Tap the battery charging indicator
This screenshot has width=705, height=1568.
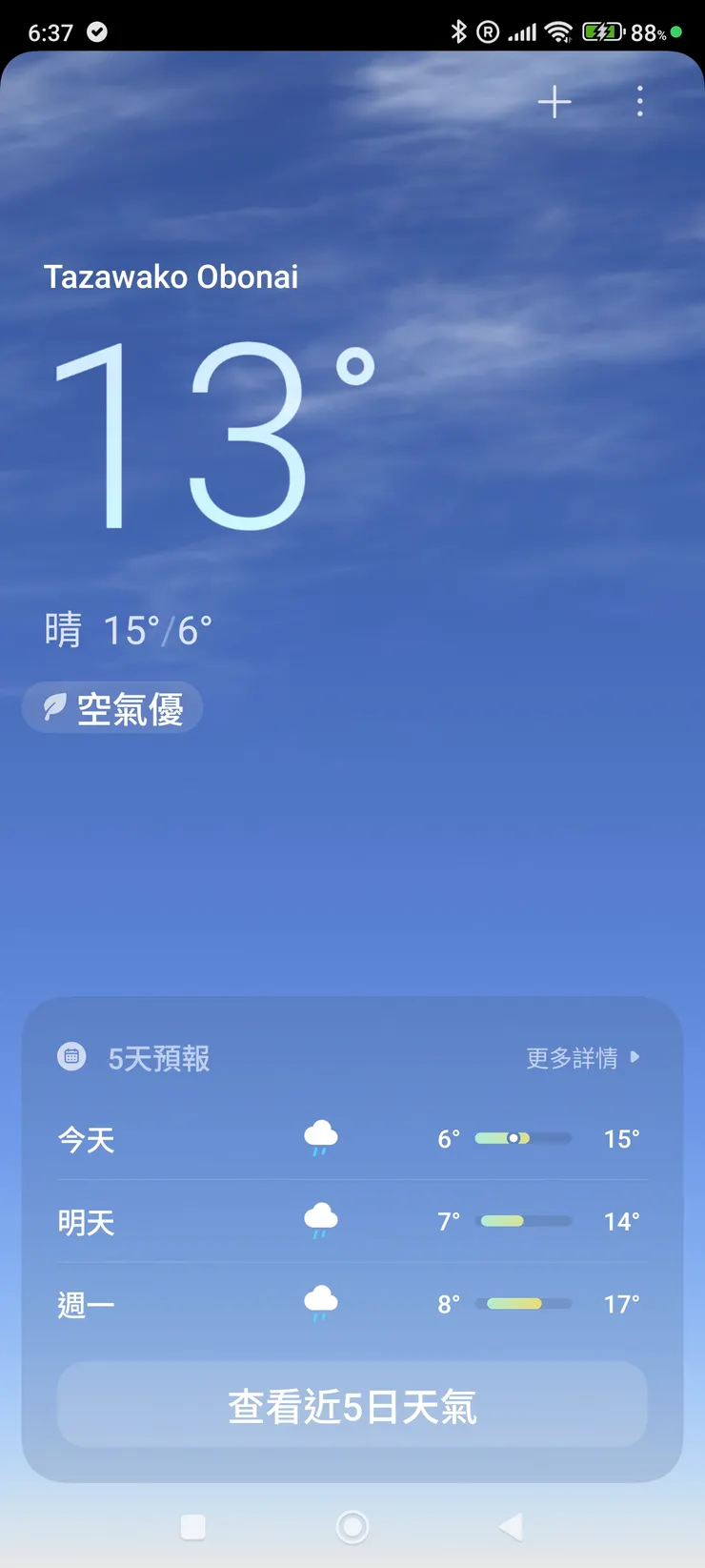[x=602, y=31]
